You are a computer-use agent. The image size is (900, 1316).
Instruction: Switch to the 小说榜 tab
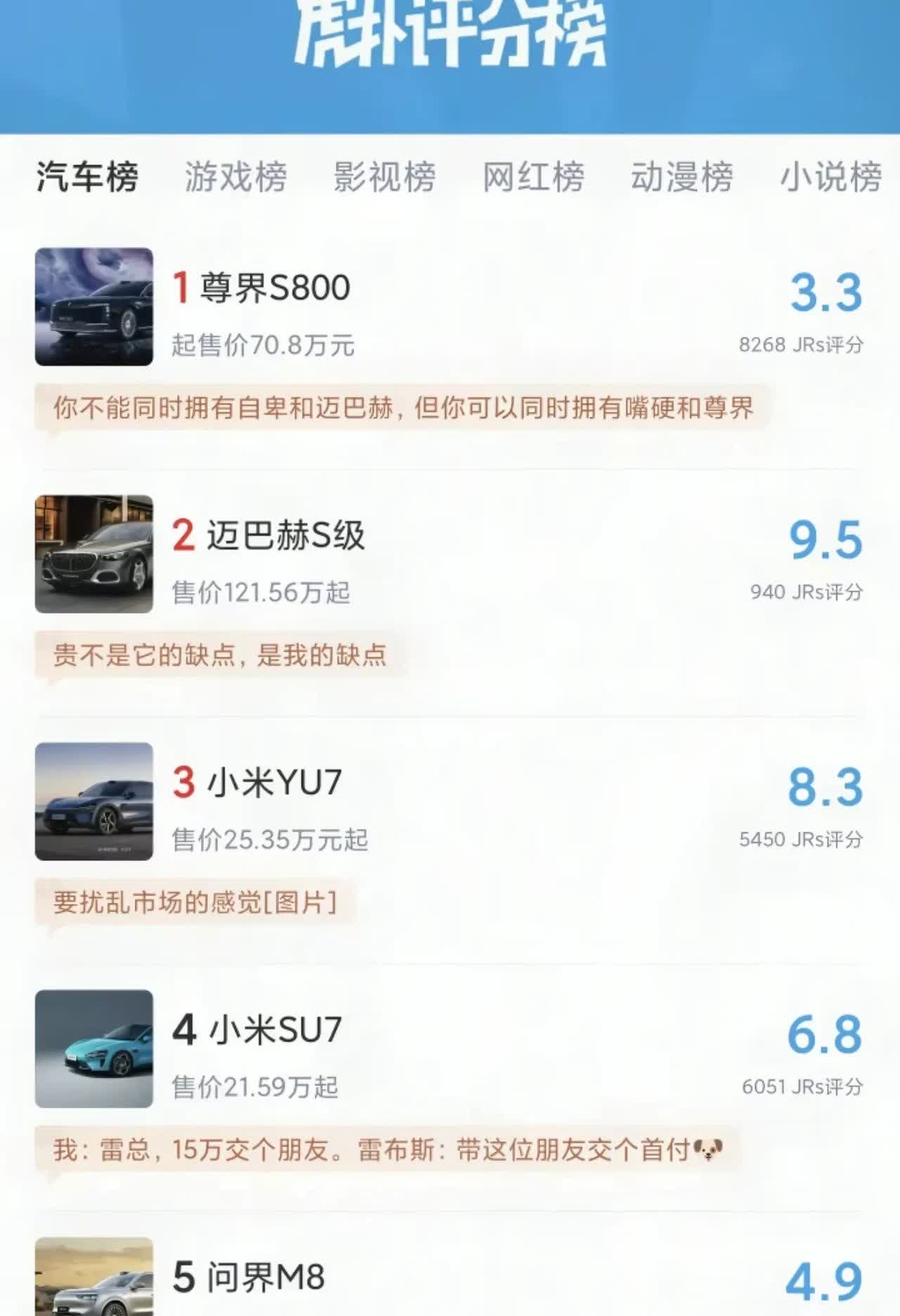click(x=830, y=176)
